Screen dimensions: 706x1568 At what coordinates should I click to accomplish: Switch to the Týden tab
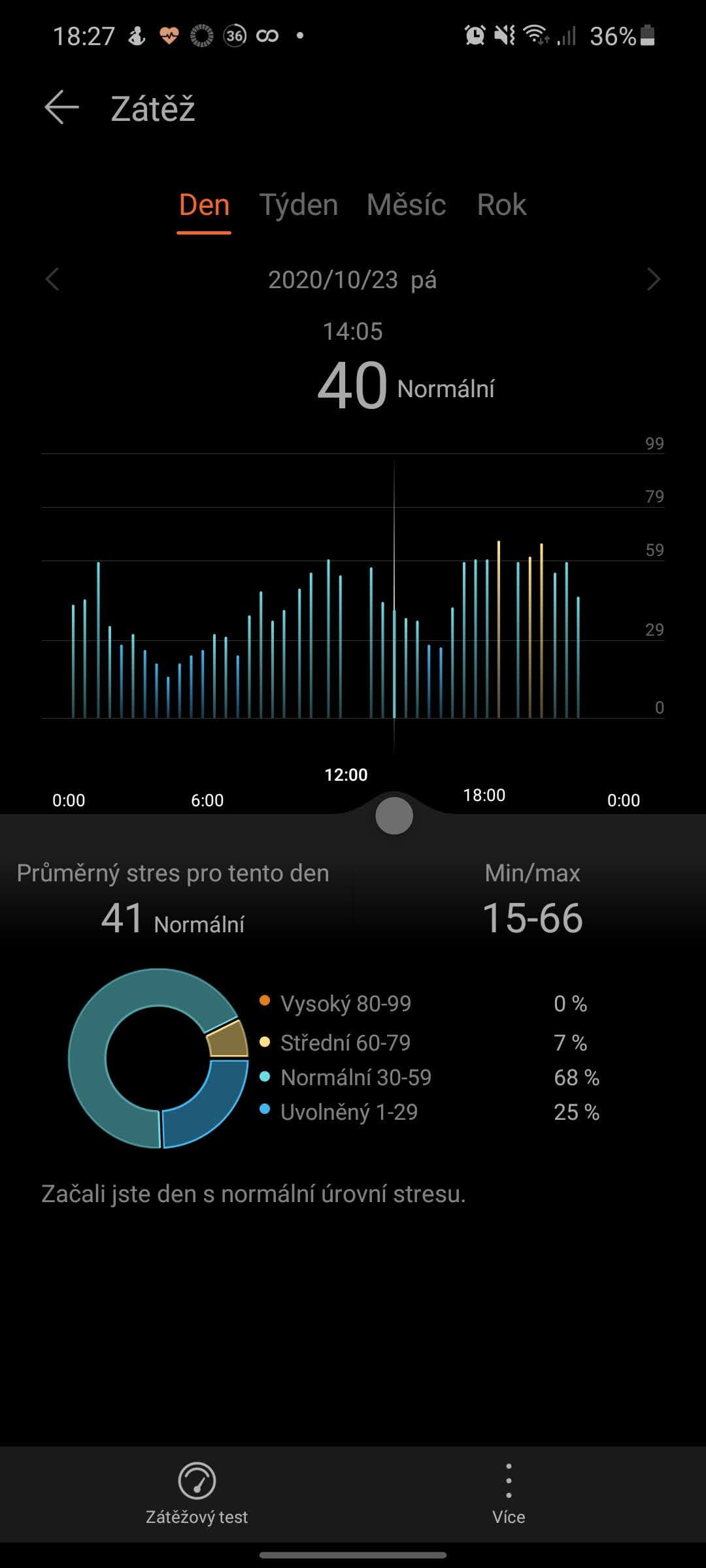pyautogui.click(x=299, y=205)
